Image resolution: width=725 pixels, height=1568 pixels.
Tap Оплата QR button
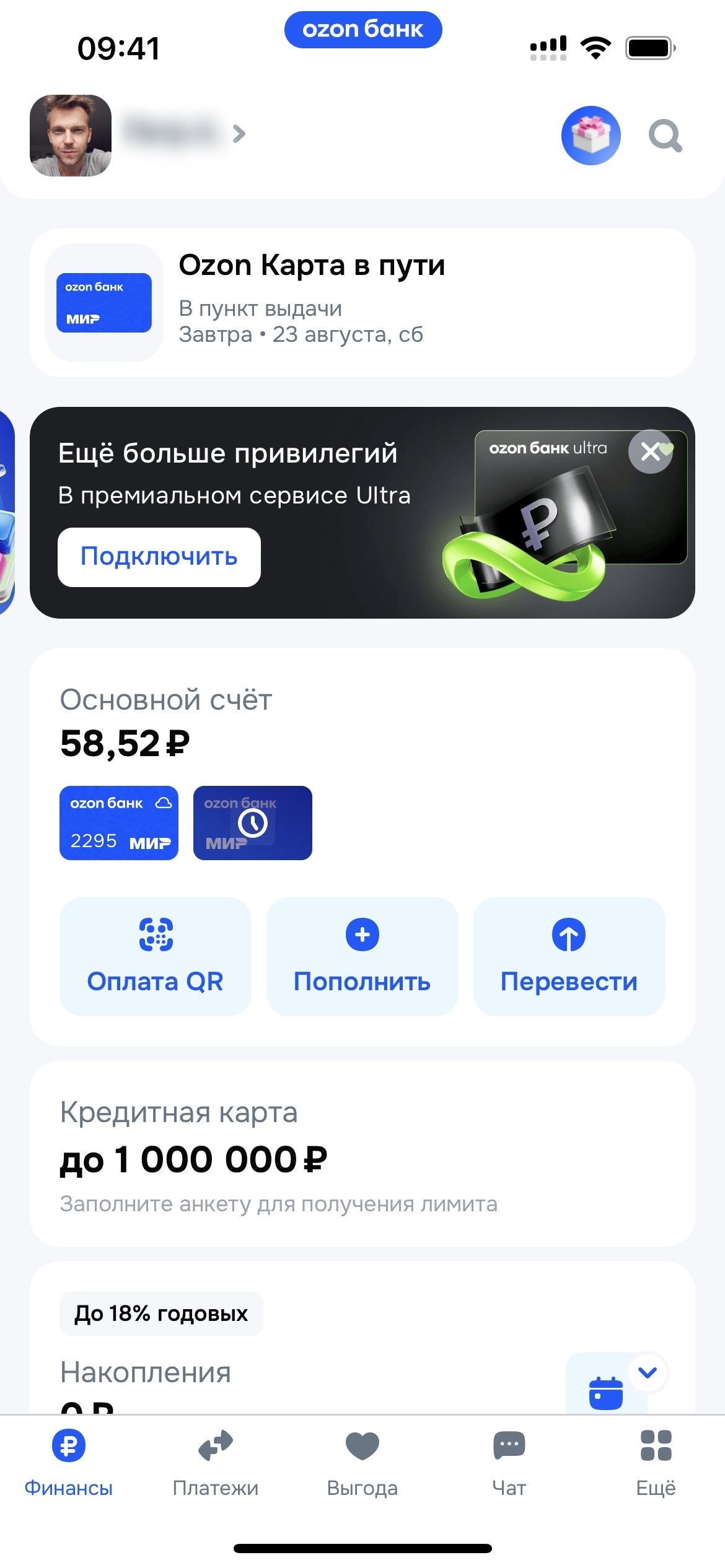[x=156, y=956]
